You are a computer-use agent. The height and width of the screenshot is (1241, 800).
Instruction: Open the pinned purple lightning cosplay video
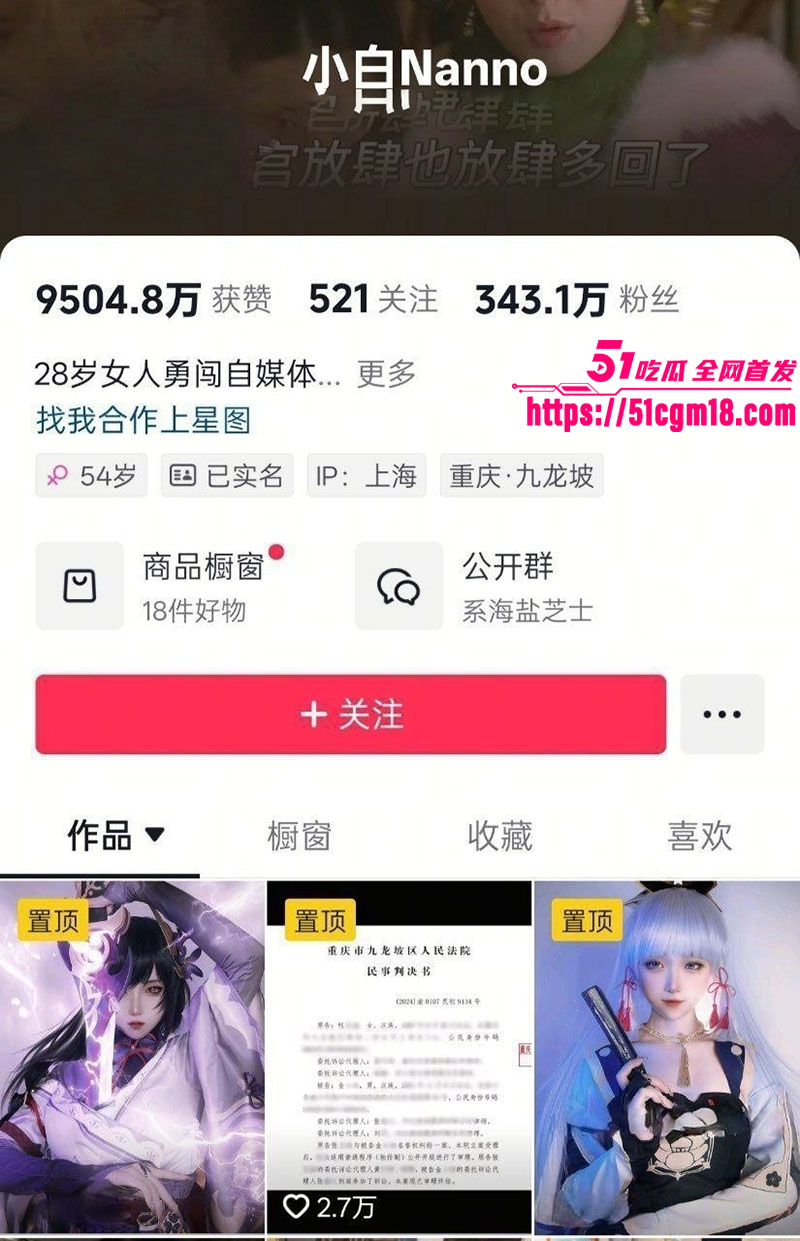click(132, 1060)
